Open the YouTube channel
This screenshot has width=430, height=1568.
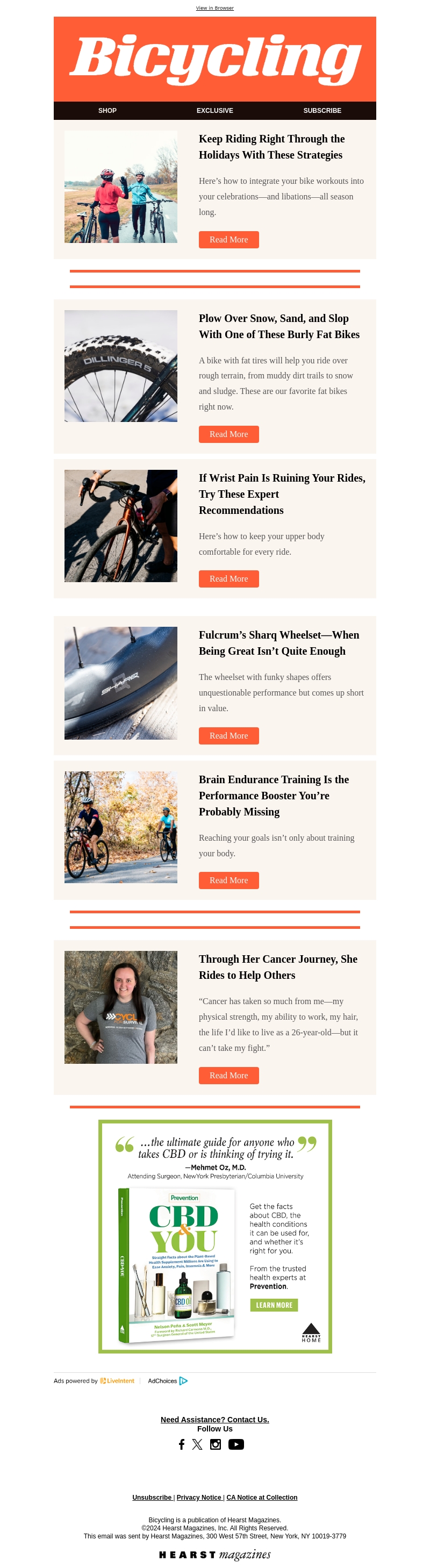[x=236, y=1444]
